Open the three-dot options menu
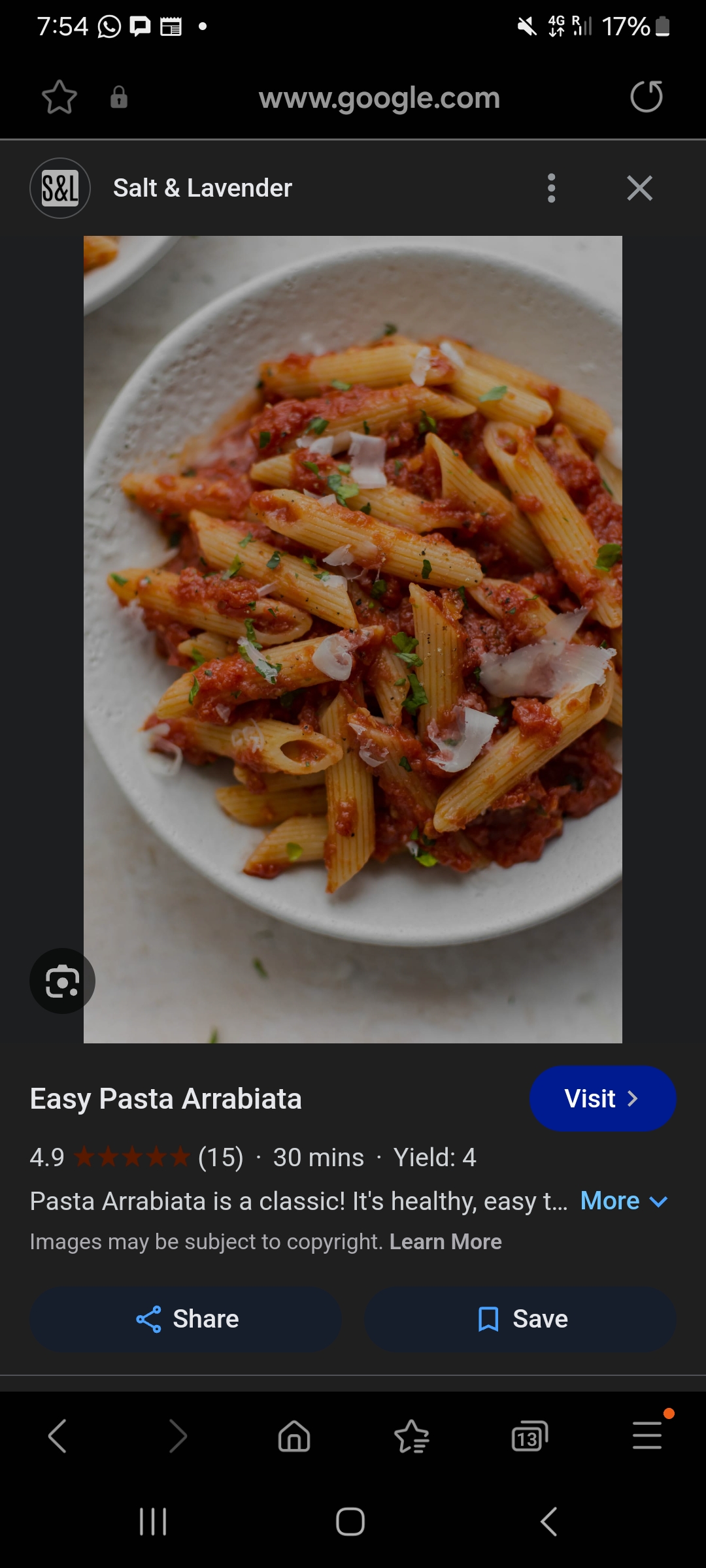Image resolution: width=706 pixels, height=1568 pixels. click(551, 188)
